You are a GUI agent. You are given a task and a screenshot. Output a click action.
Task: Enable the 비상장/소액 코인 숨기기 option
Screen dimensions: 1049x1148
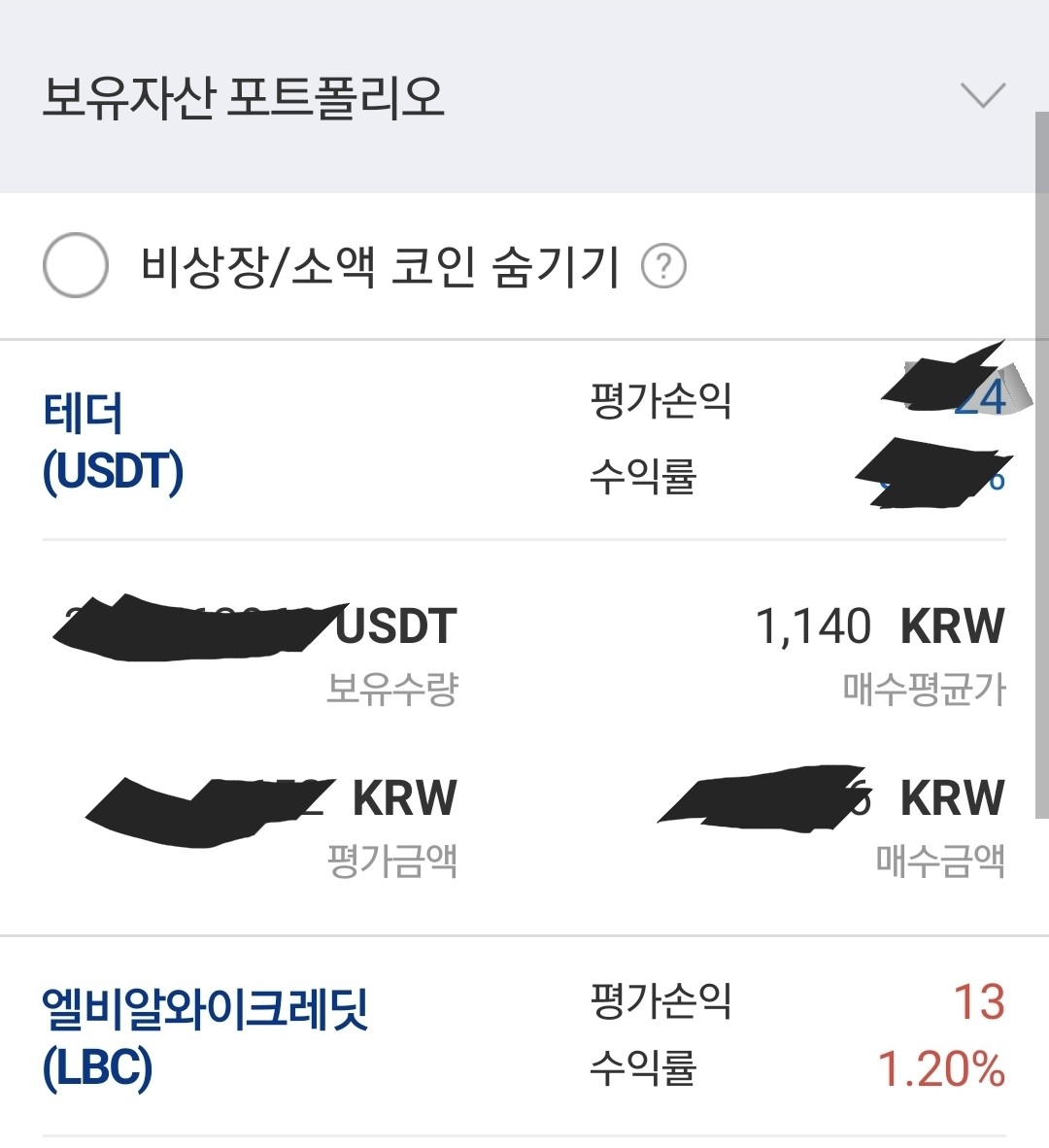(x=75, y=264)
